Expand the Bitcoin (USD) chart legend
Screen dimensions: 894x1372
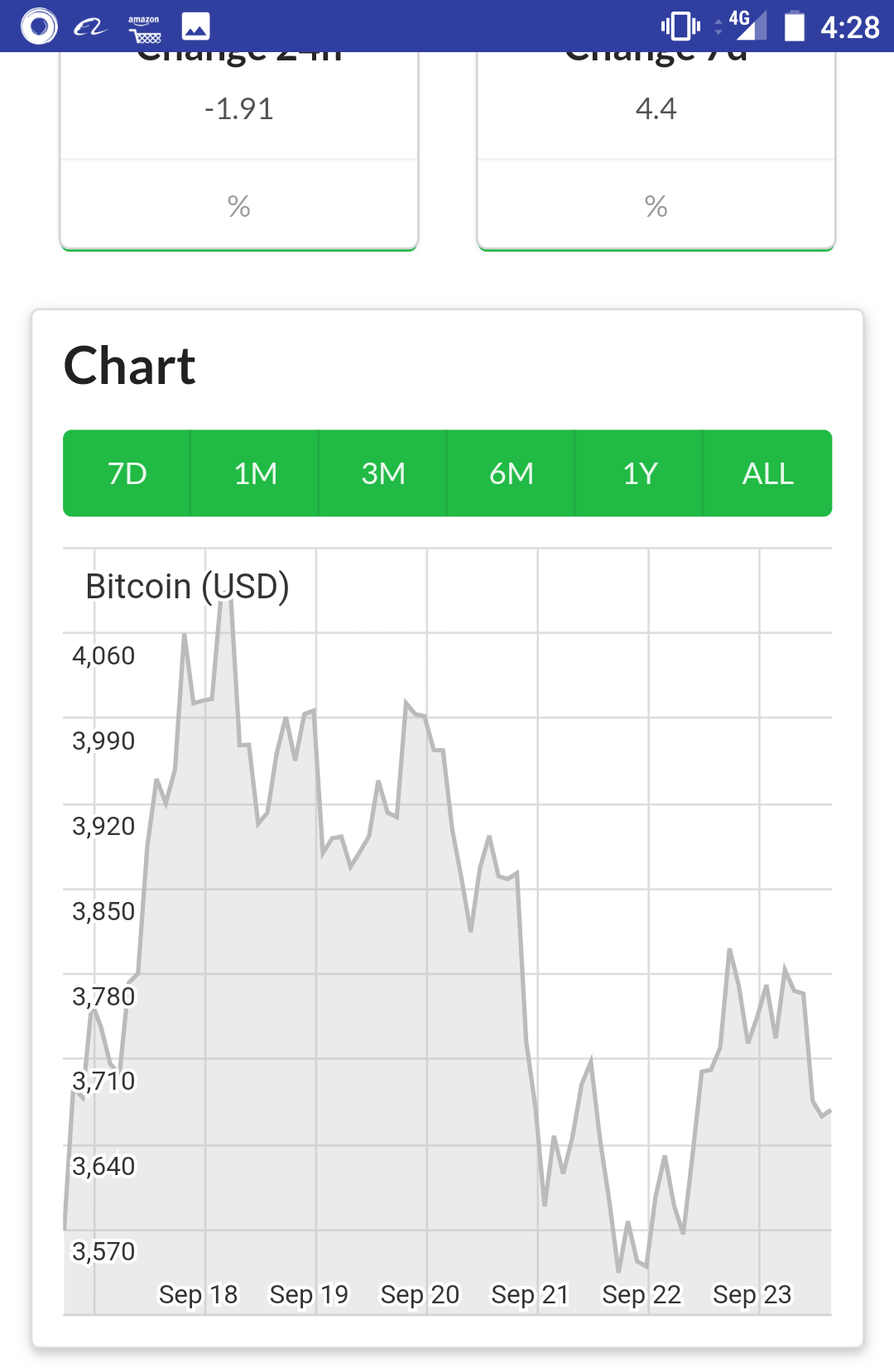188,585
